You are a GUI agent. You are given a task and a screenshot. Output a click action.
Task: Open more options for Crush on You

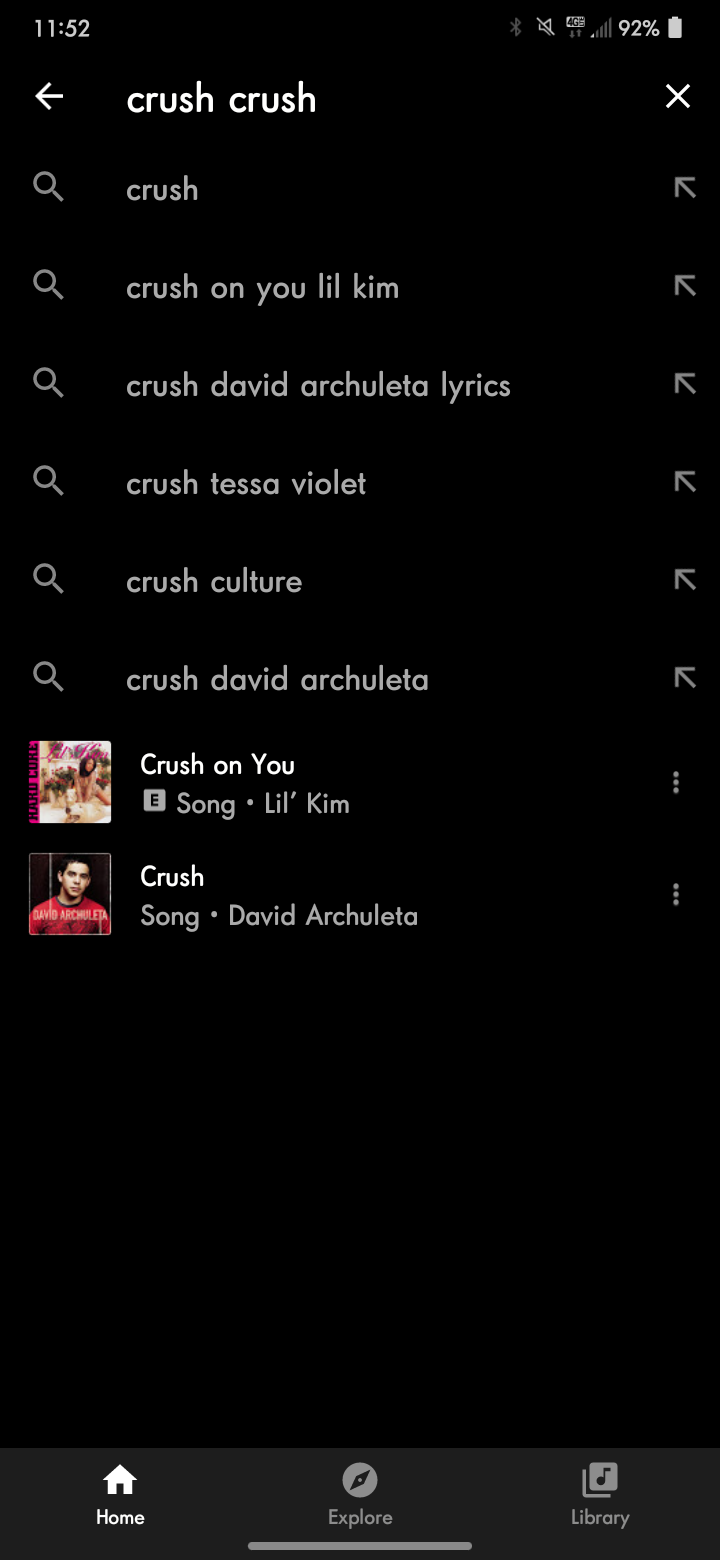(676, 783)
